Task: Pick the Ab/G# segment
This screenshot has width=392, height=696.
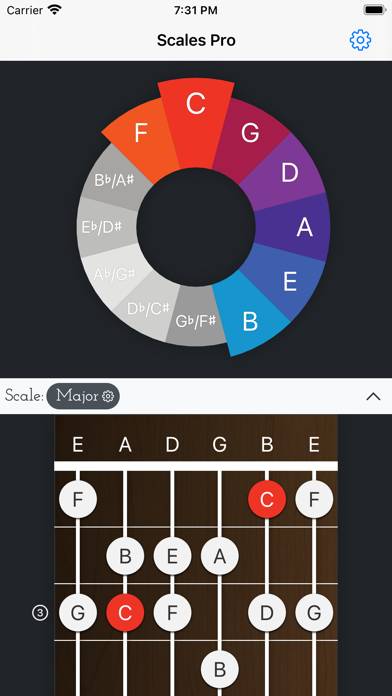Action: [x=114, y=274]
